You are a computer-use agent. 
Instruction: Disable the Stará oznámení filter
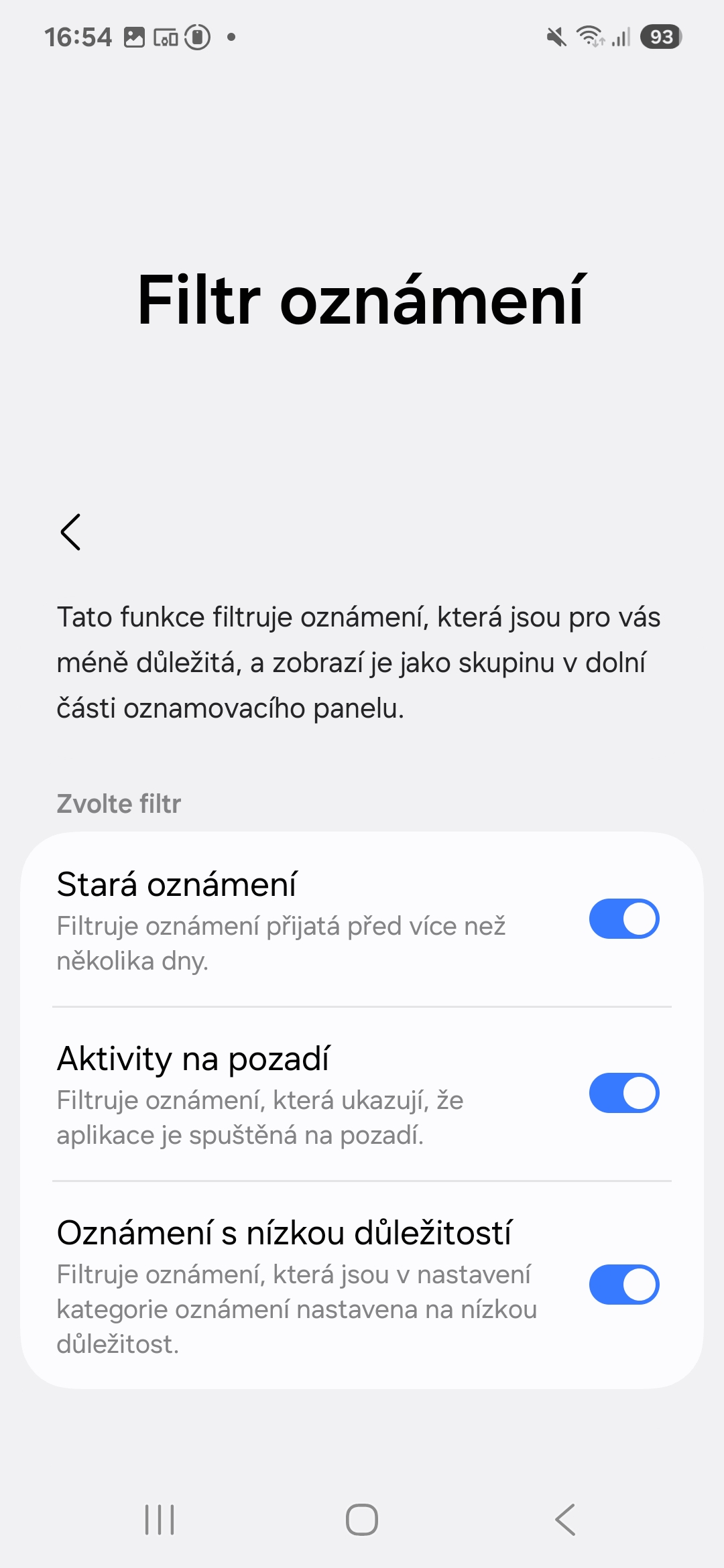coord(624,919)
